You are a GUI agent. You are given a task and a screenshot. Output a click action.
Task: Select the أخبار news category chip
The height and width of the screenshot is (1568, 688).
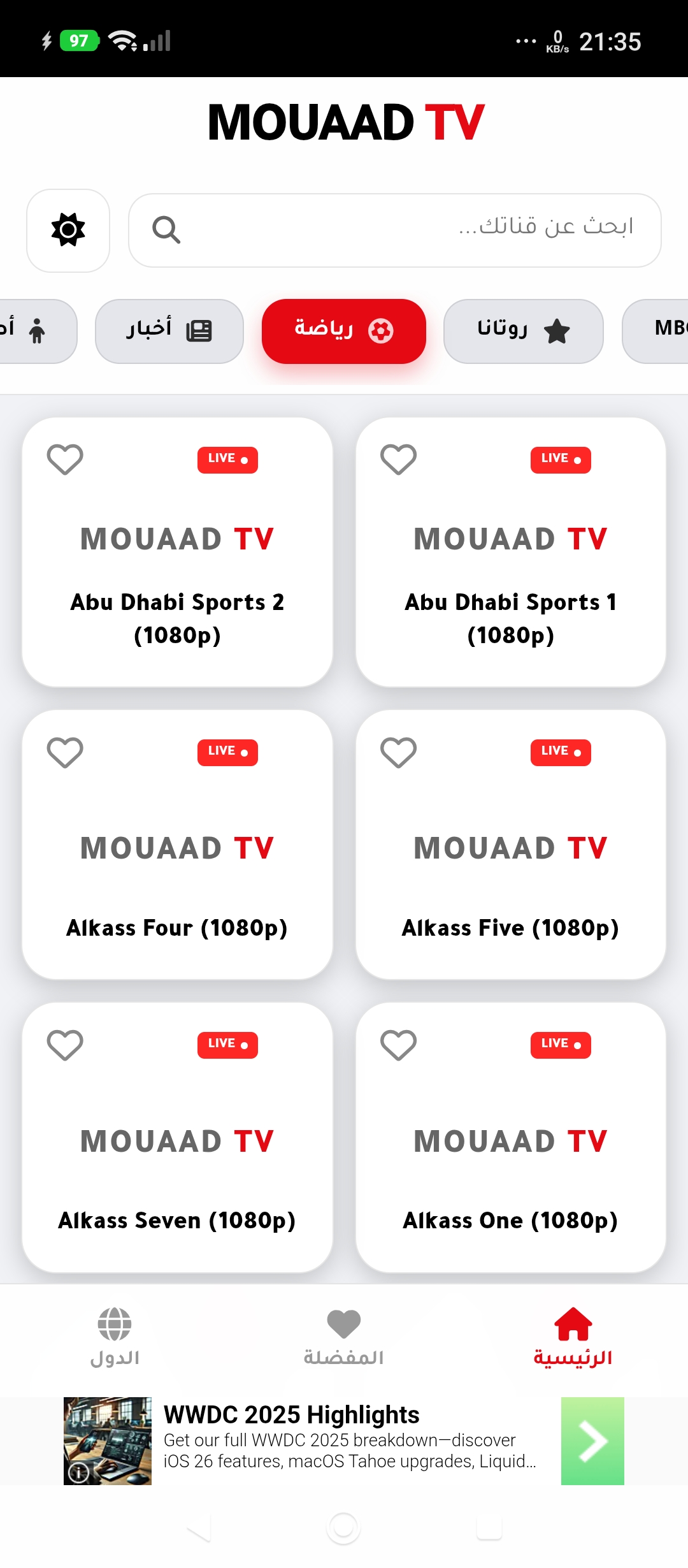(x=169, y=331)
